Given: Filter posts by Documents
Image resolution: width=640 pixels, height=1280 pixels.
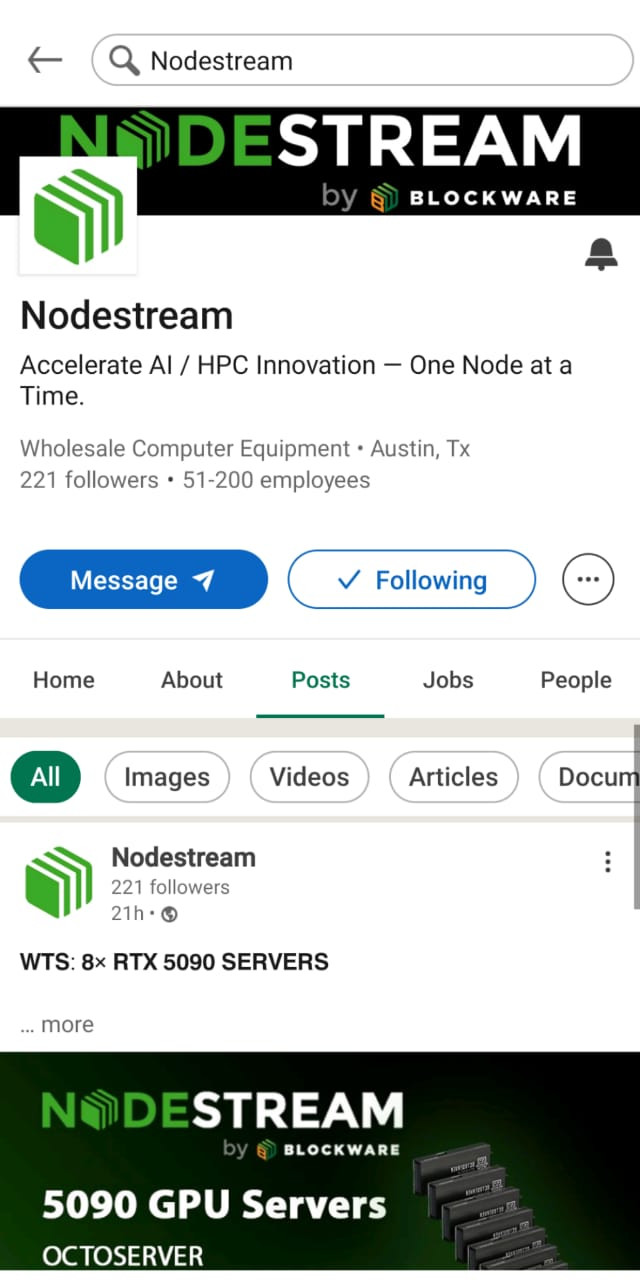Looking at the screenshot, I should (x=590, y=777).
